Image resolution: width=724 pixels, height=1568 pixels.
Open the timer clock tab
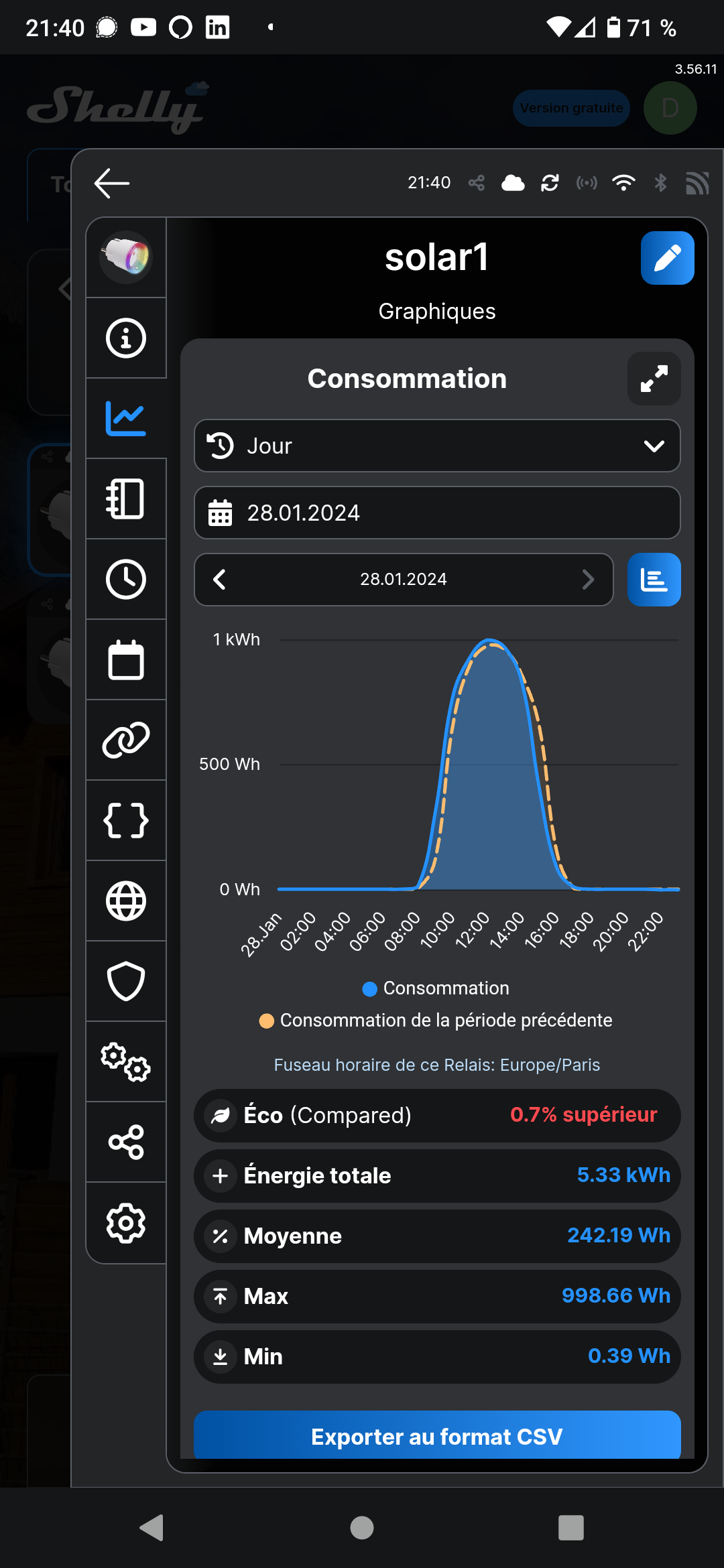click(126, 579)
